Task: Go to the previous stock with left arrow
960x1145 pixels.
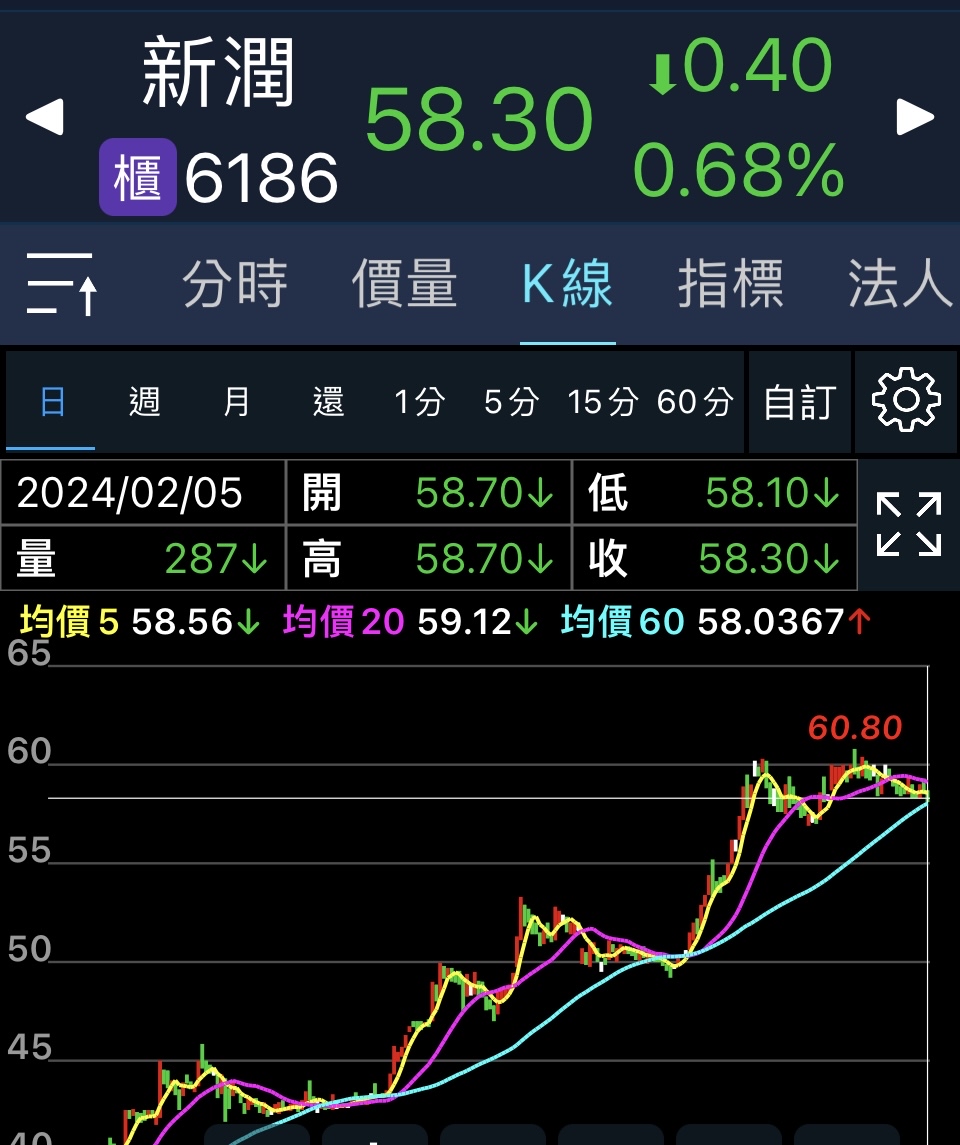Action: [x=45, y=117]
